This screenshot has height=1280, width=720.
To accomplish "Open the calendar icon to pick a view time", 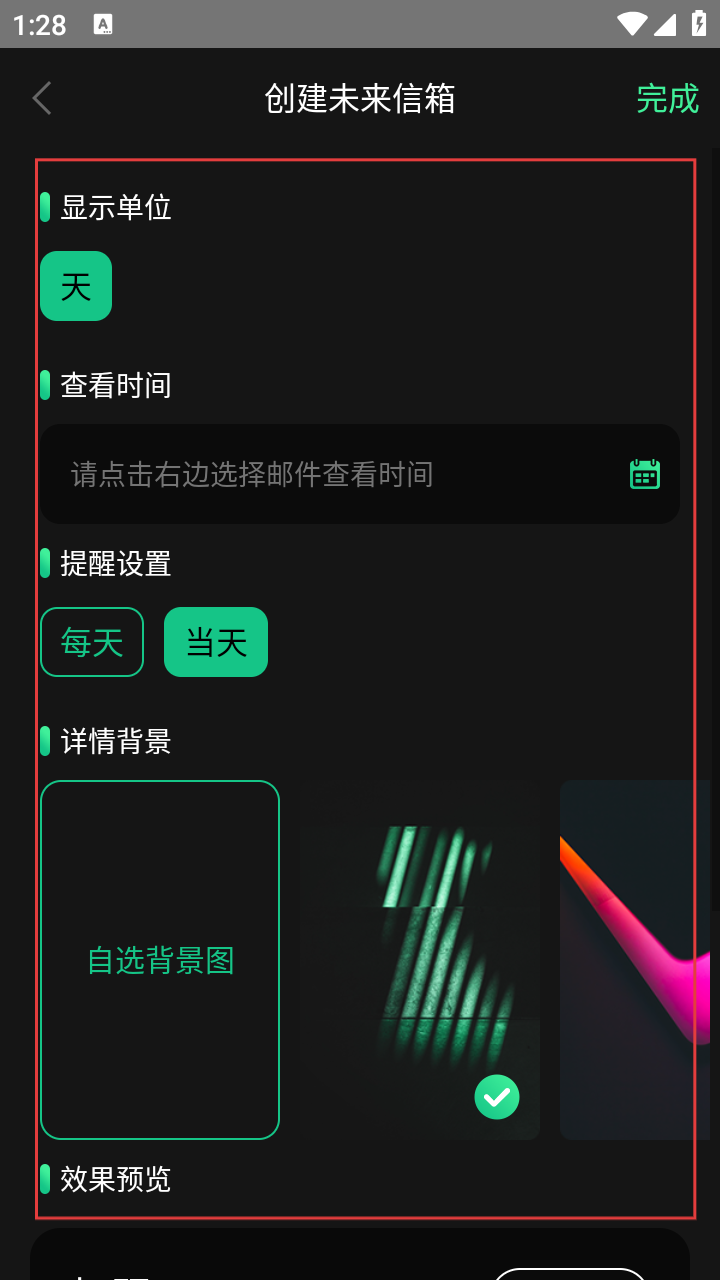I will (645, 474).
